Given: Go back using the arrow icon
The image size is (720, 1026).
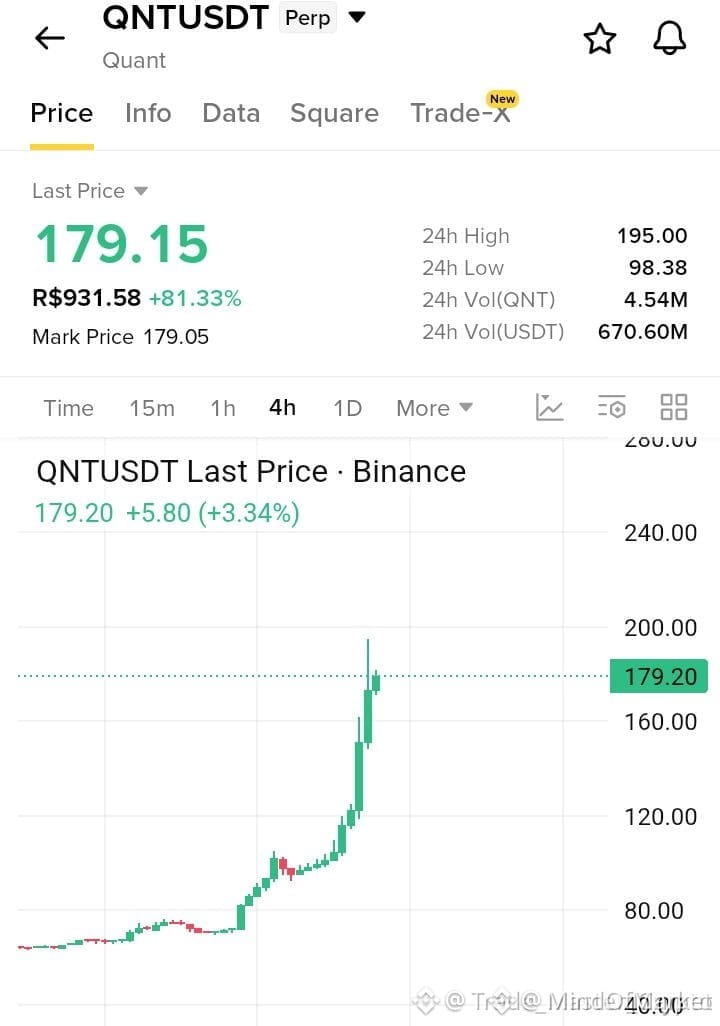Looking at the screenshot, I should tap(50, 38).
